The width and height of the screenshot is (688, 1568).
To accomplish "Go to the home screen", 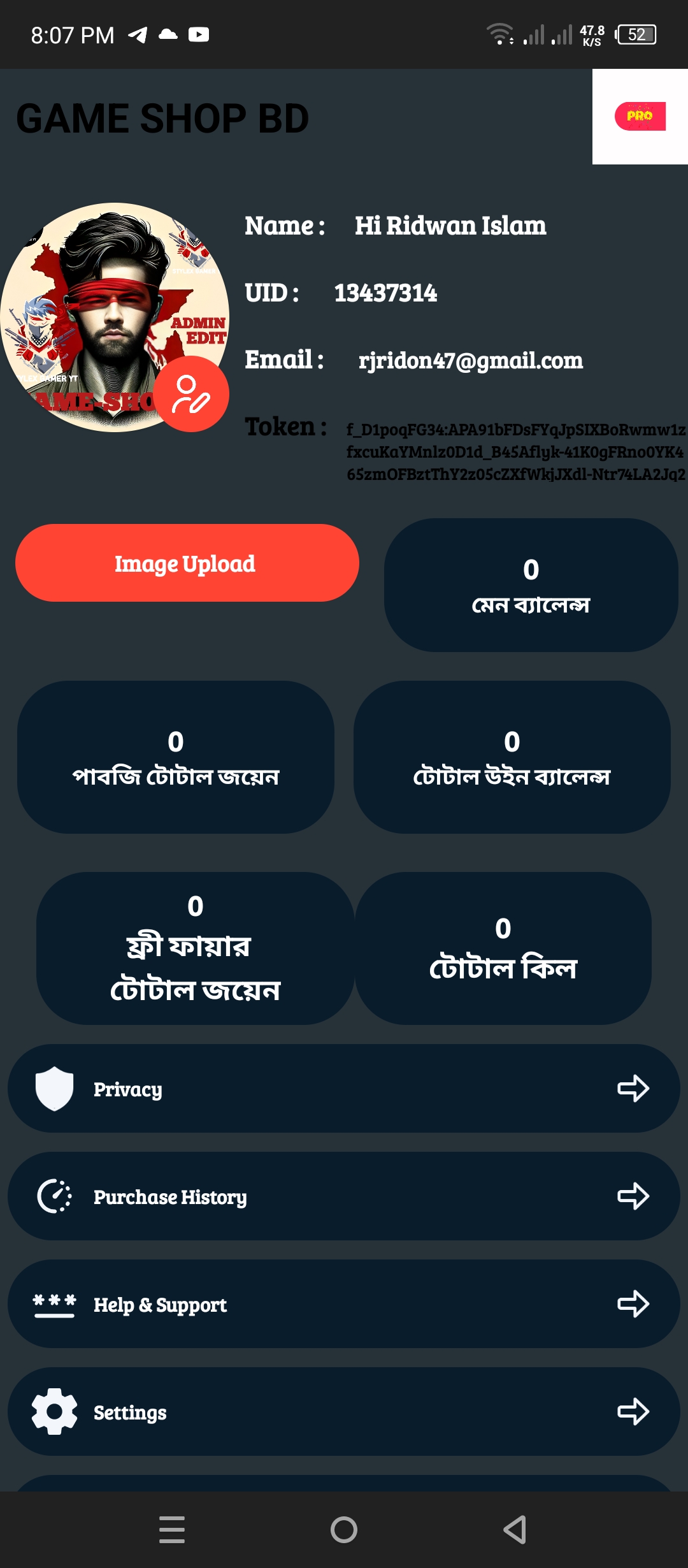I will (344, 1530).
